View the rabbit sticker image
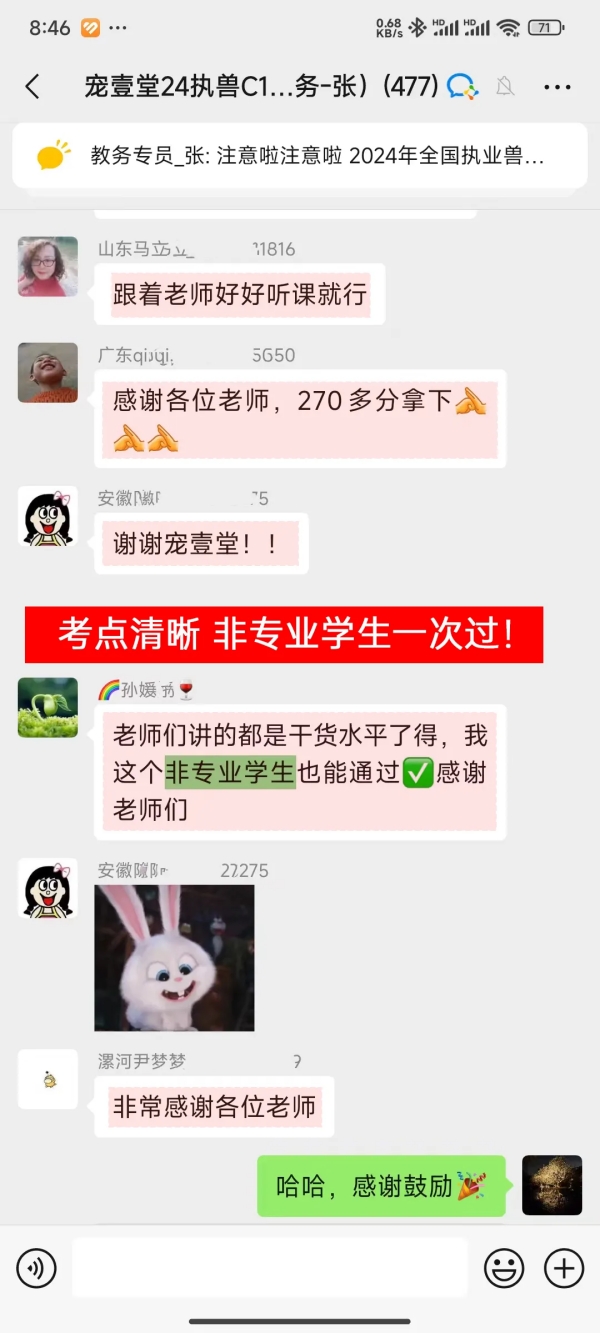This screenshot has height=1333, width=600. click(x=174, y=957)
